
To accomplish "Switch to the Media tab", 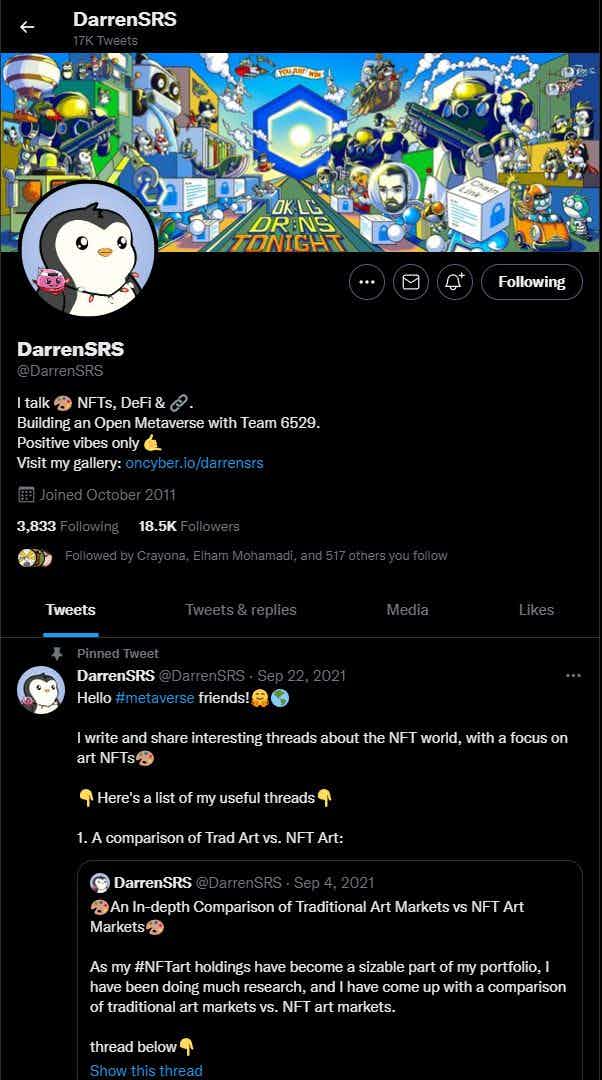I will tap(407, 610).
